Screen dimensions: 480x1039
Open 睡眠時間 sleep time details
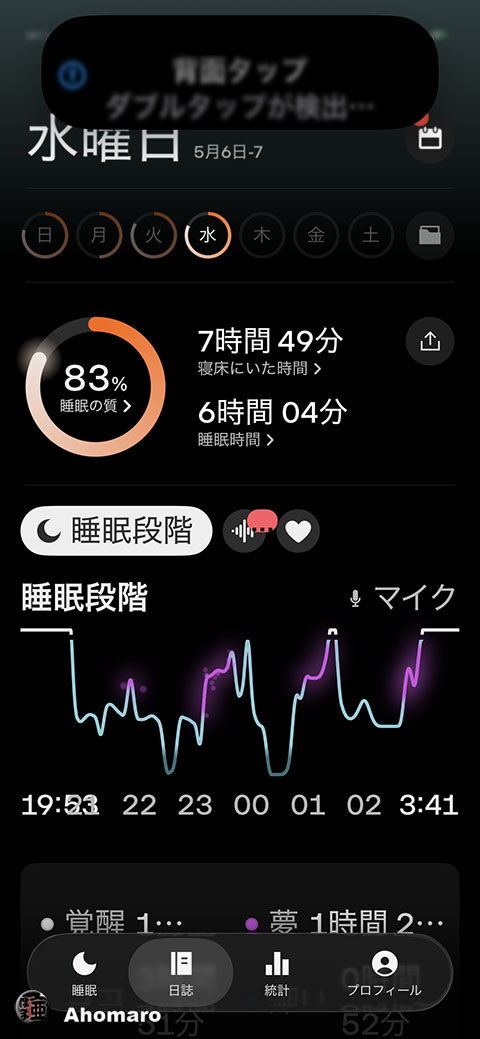click(x=235, y=440)
